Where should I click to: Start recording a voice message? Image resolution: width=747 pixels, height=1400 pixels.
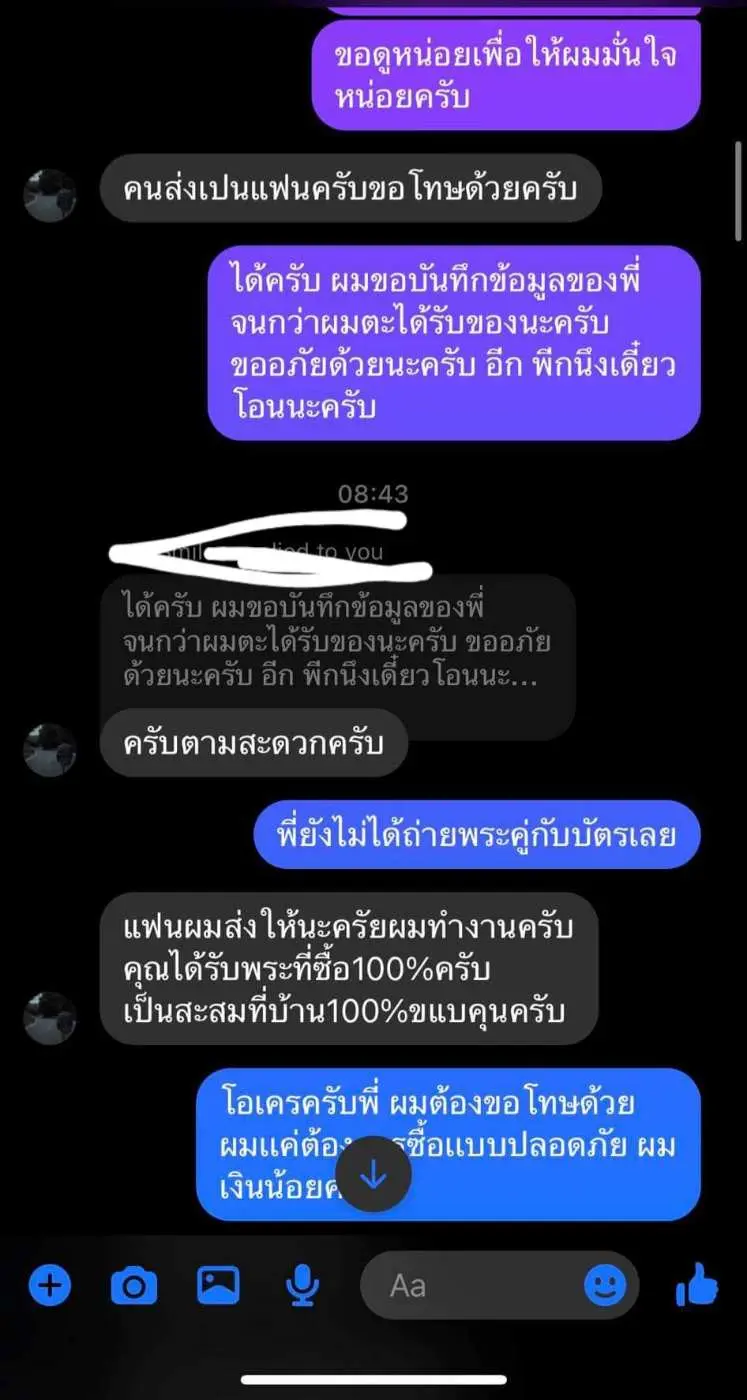(x=302, y=1284)
